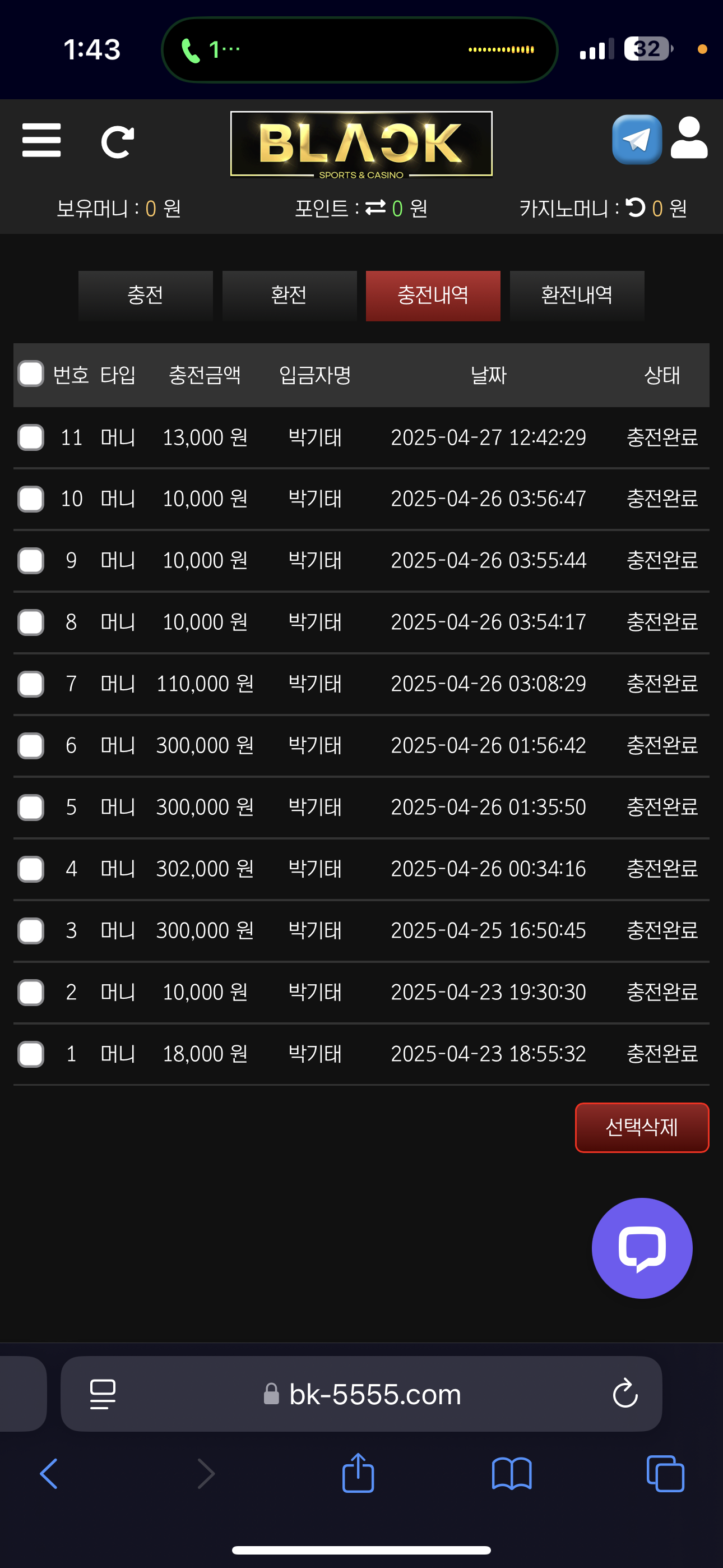
Task: Convert points using the swap arrows icon
Action: 376,208
